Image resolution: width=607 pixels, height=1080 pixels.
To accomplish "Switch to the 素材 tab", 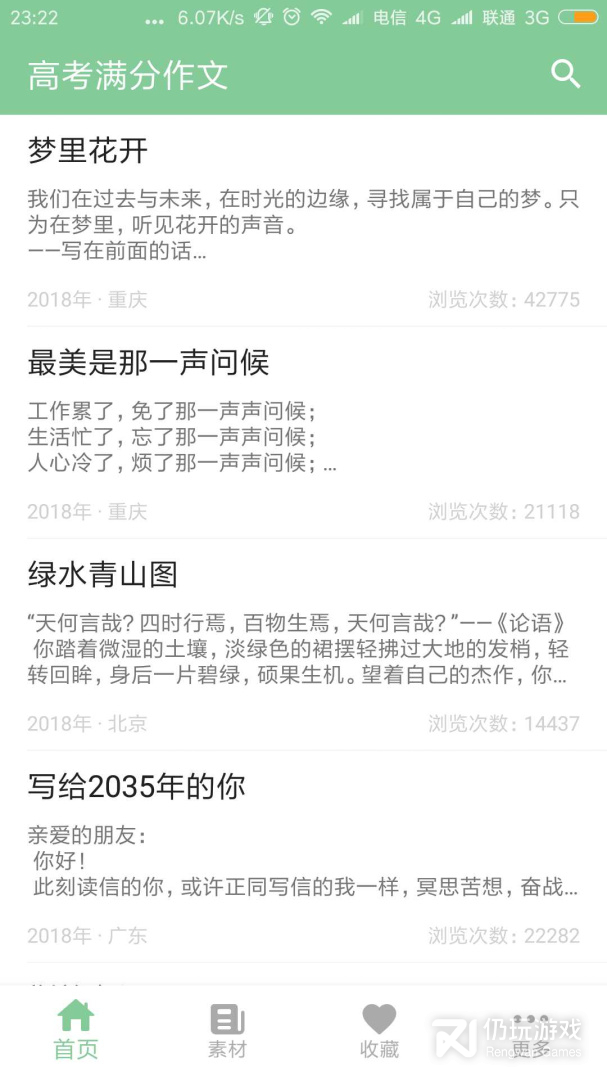I will (x=227, y=1031).
